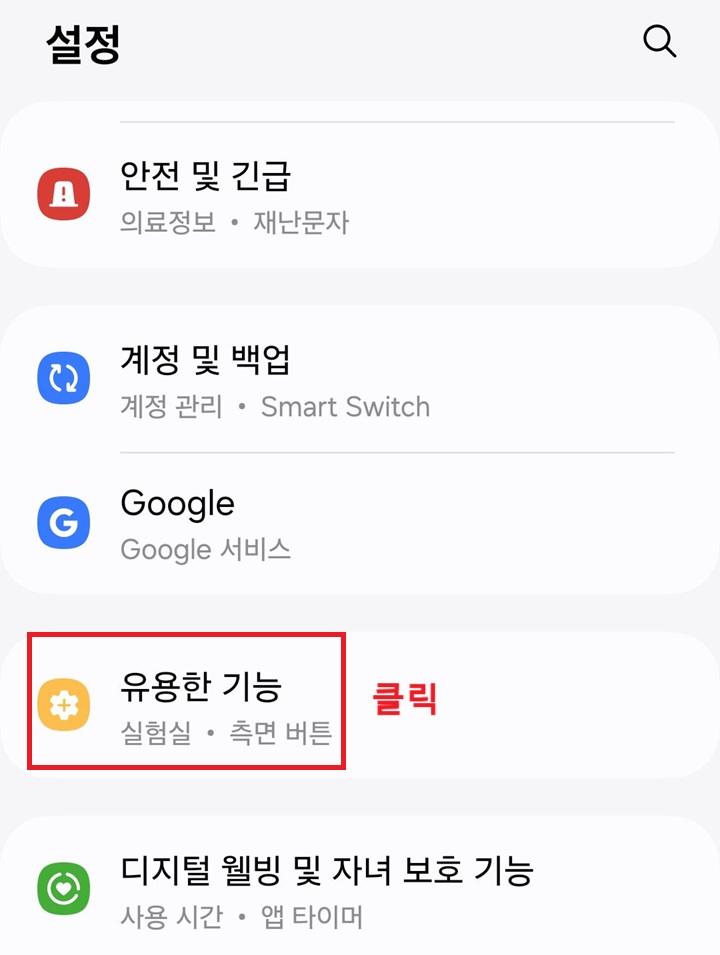Open 앱 타이머 settings
720x955 pixels.
pos(315,915)
